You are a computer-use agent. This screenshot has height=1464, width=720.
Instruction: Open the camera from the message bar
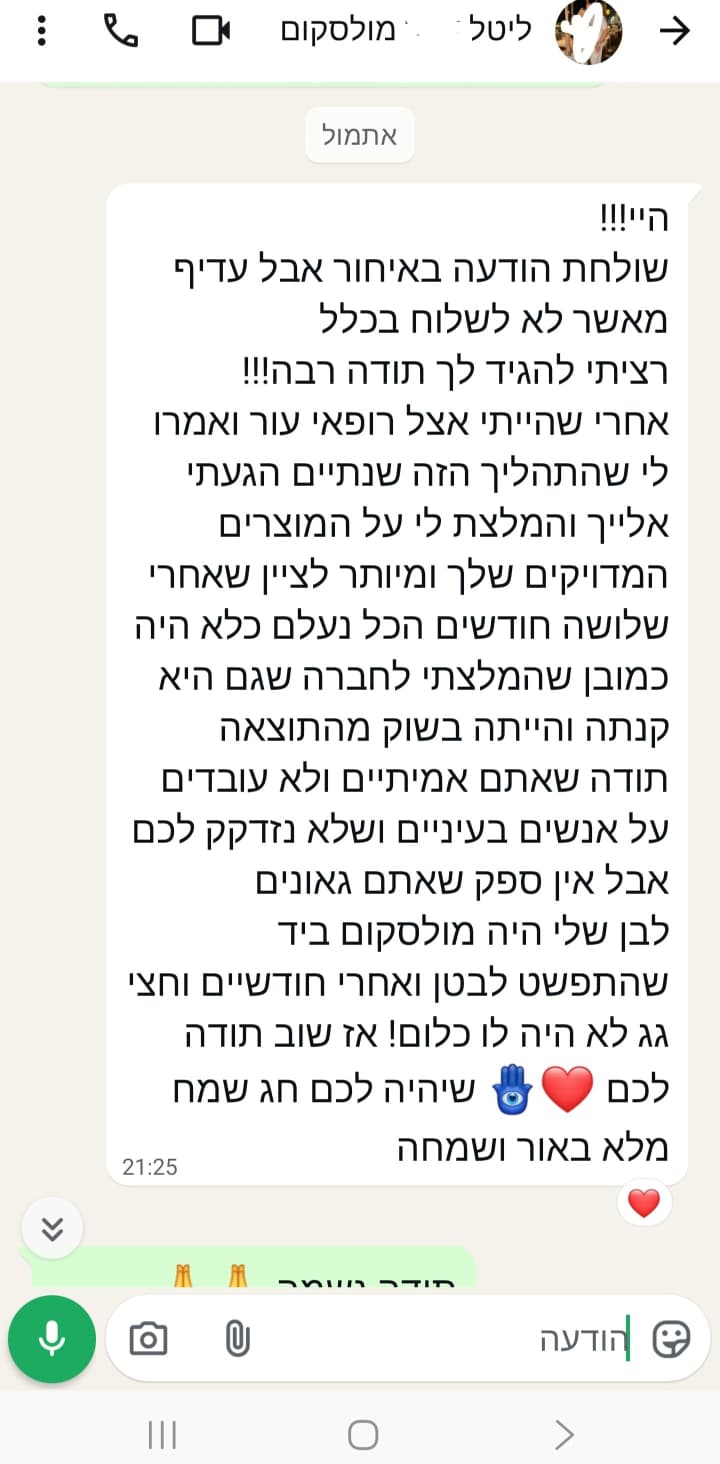coord(148,1339)
